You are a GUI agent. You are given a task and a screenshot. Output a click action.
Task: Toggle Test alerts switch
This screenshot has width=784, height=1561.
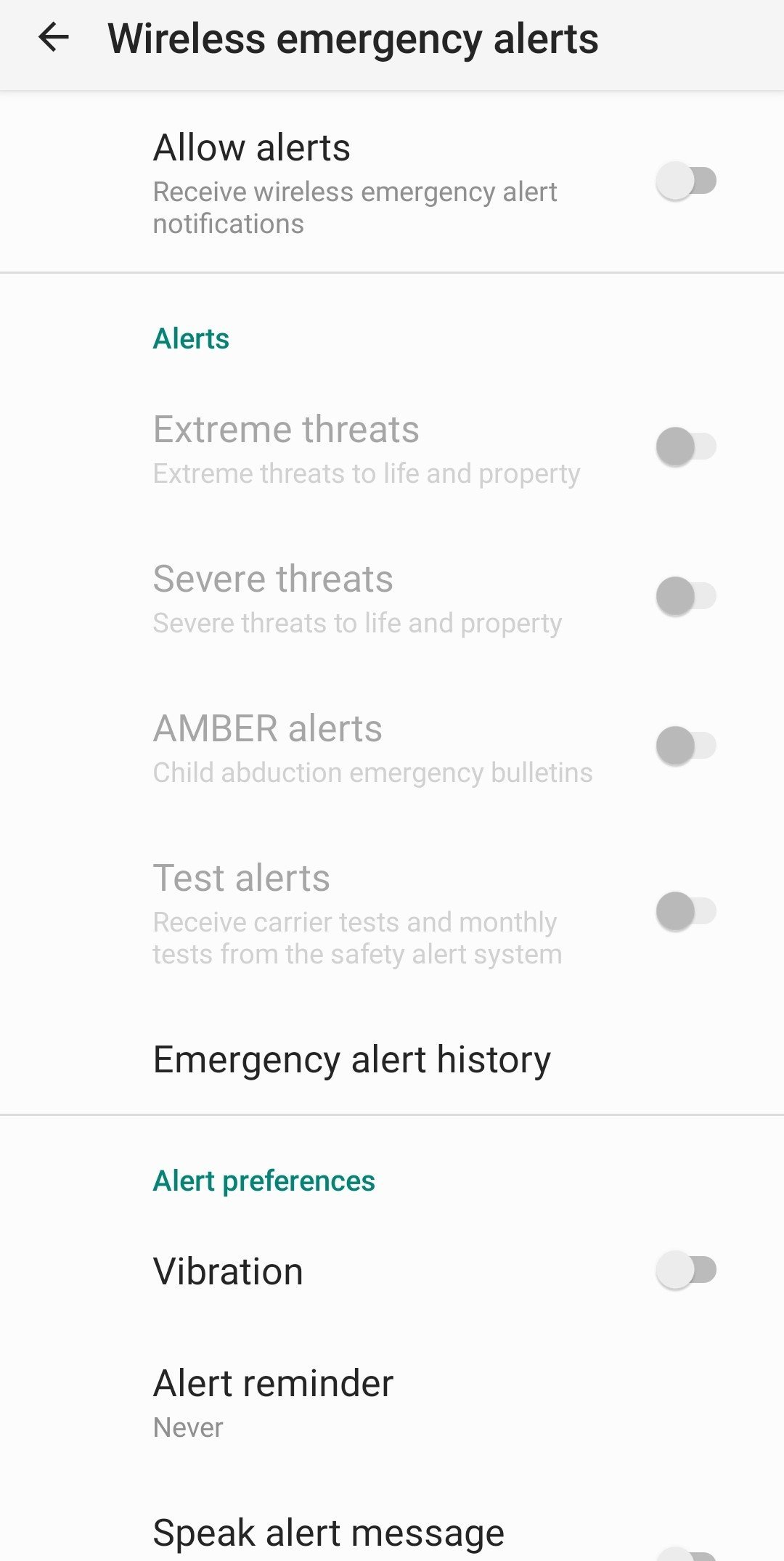685,911
